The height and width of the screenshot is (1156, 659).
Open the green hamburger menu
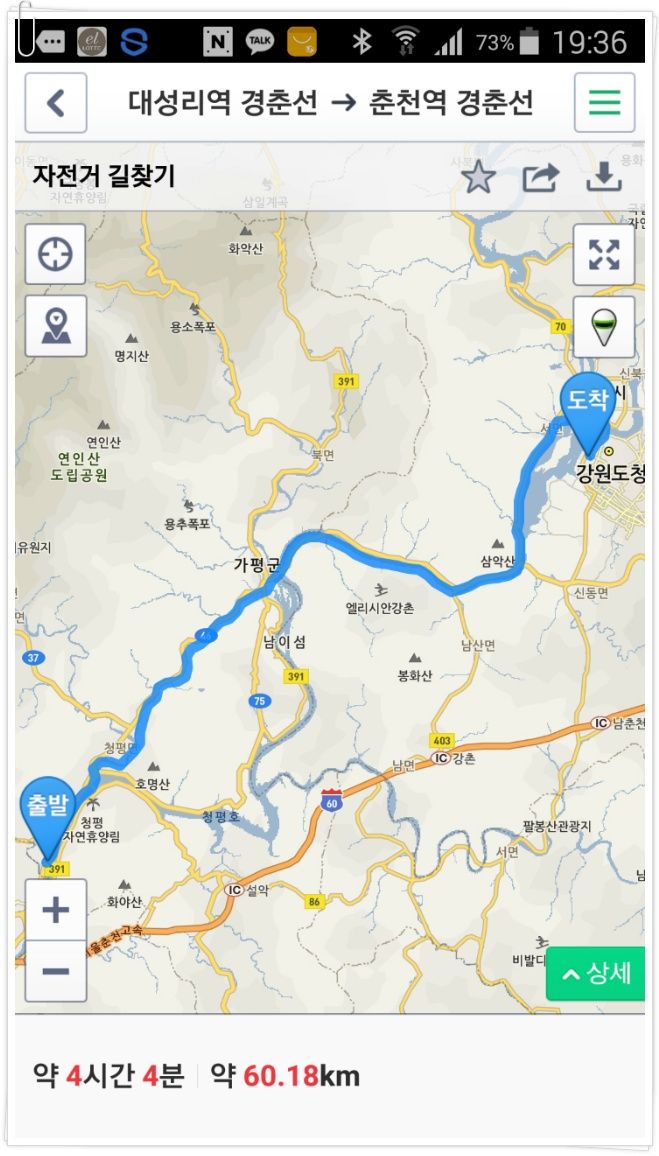(x=604, y=102)
